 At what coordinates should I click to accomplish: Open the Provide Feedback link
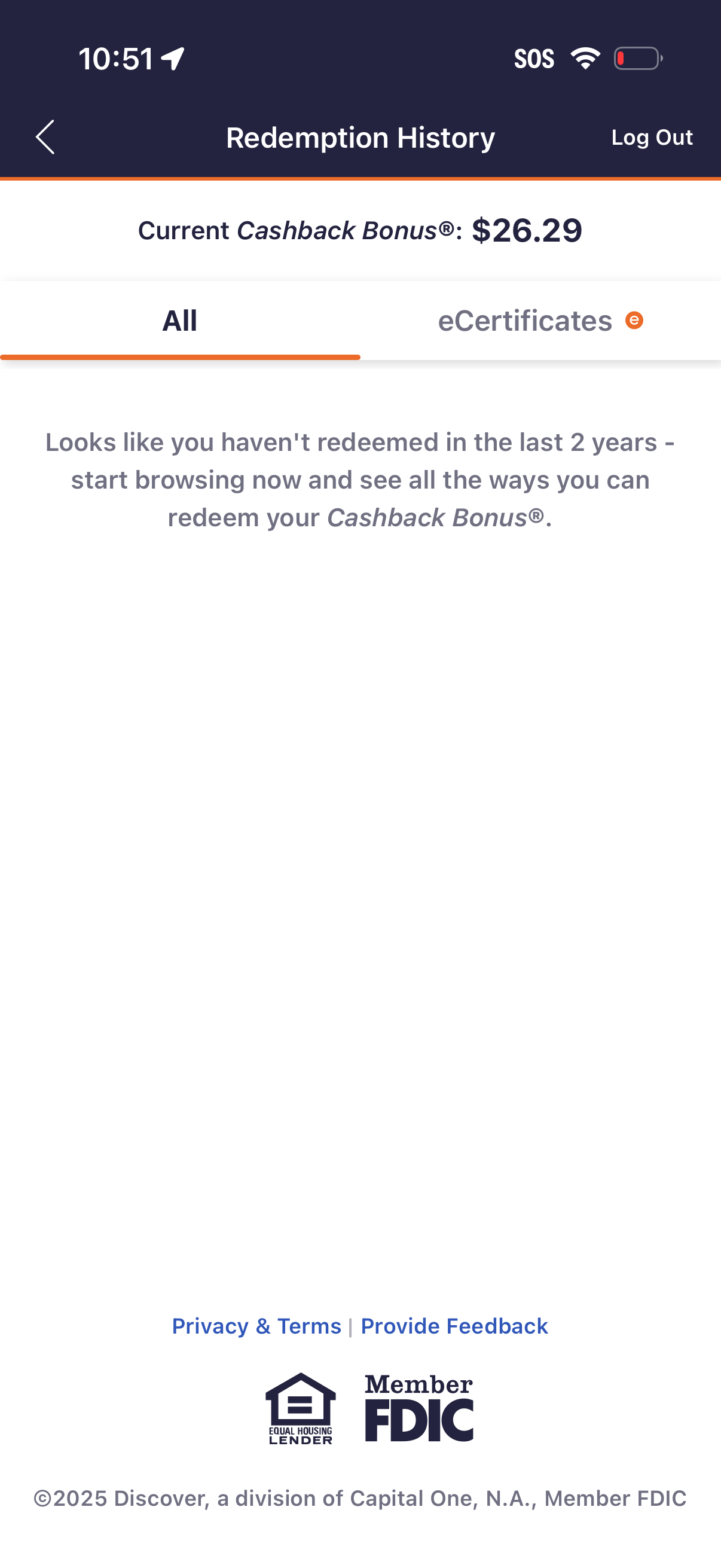coord(454,1326)
